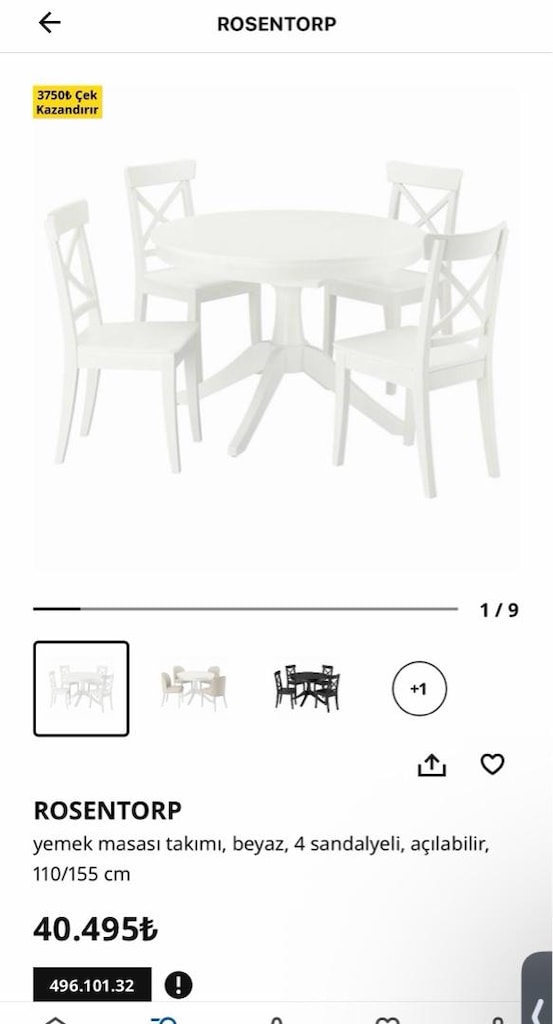The image size is (553, 1024).
Task: Tap the article number 496.101.32 badge
Action: point(92,985)
